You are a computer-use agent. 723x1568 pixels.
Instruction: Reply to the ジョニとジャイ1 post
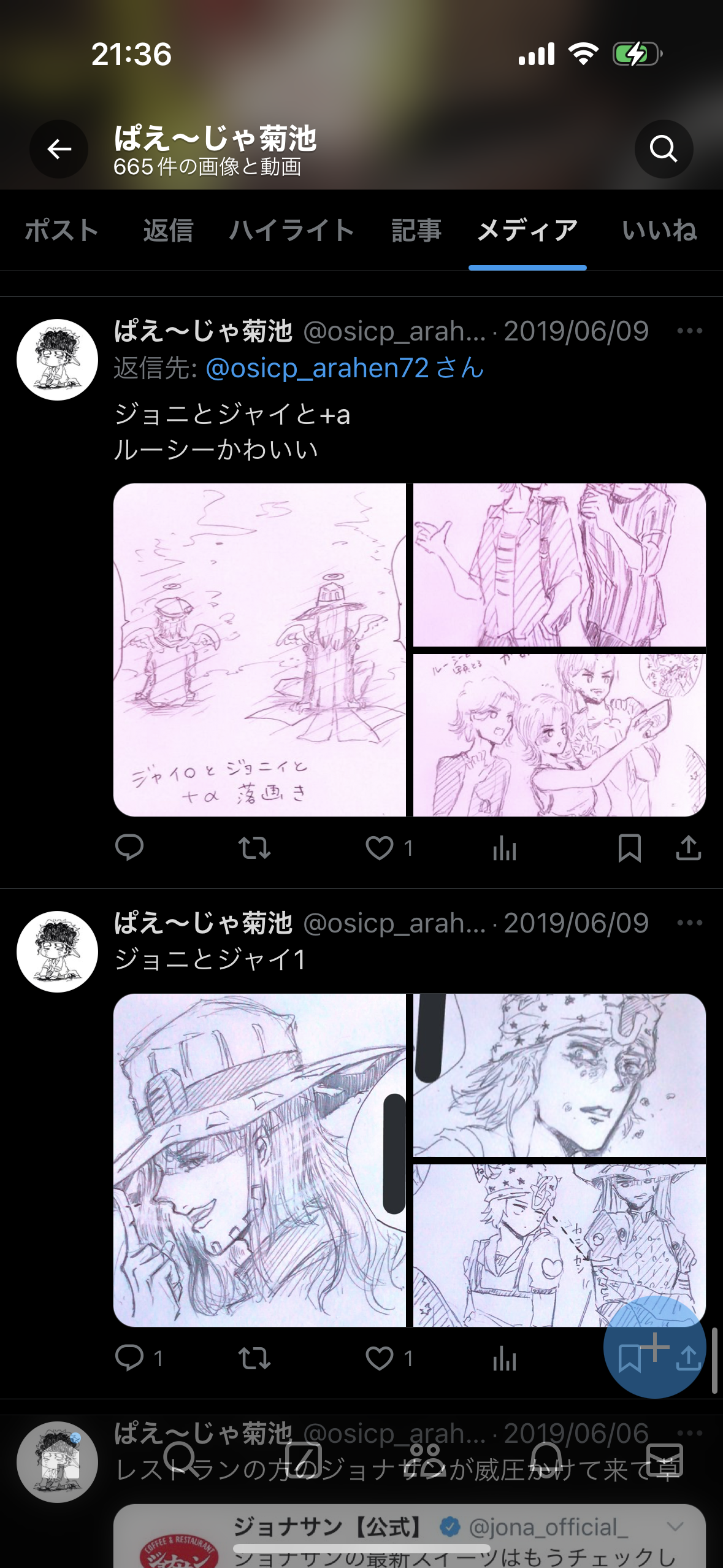(x=129, y=1358)
